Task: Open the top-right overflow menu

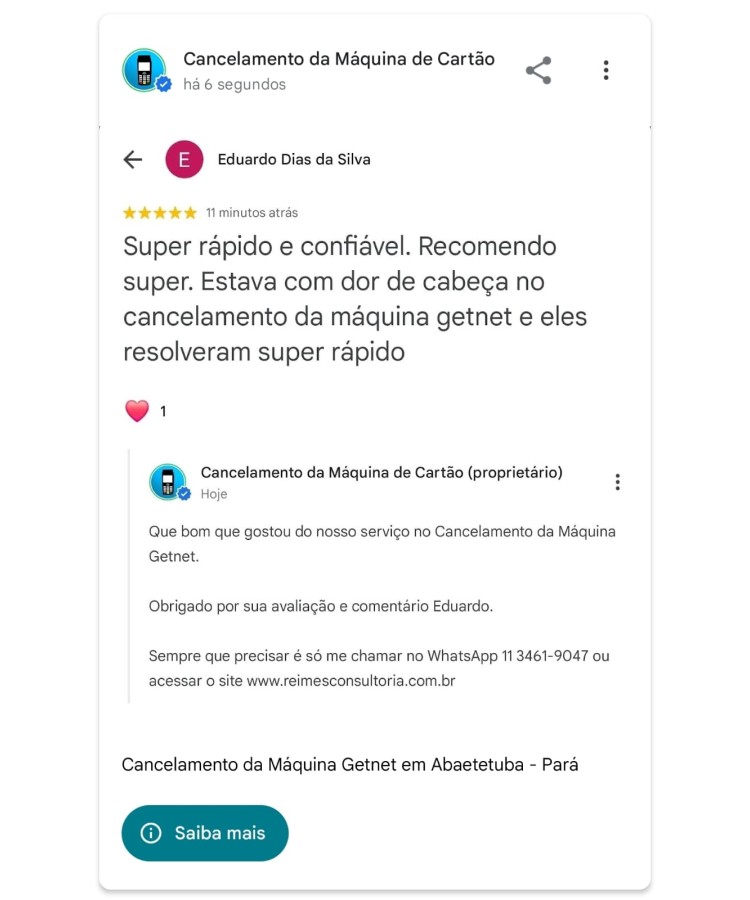Action: point(606,70)
